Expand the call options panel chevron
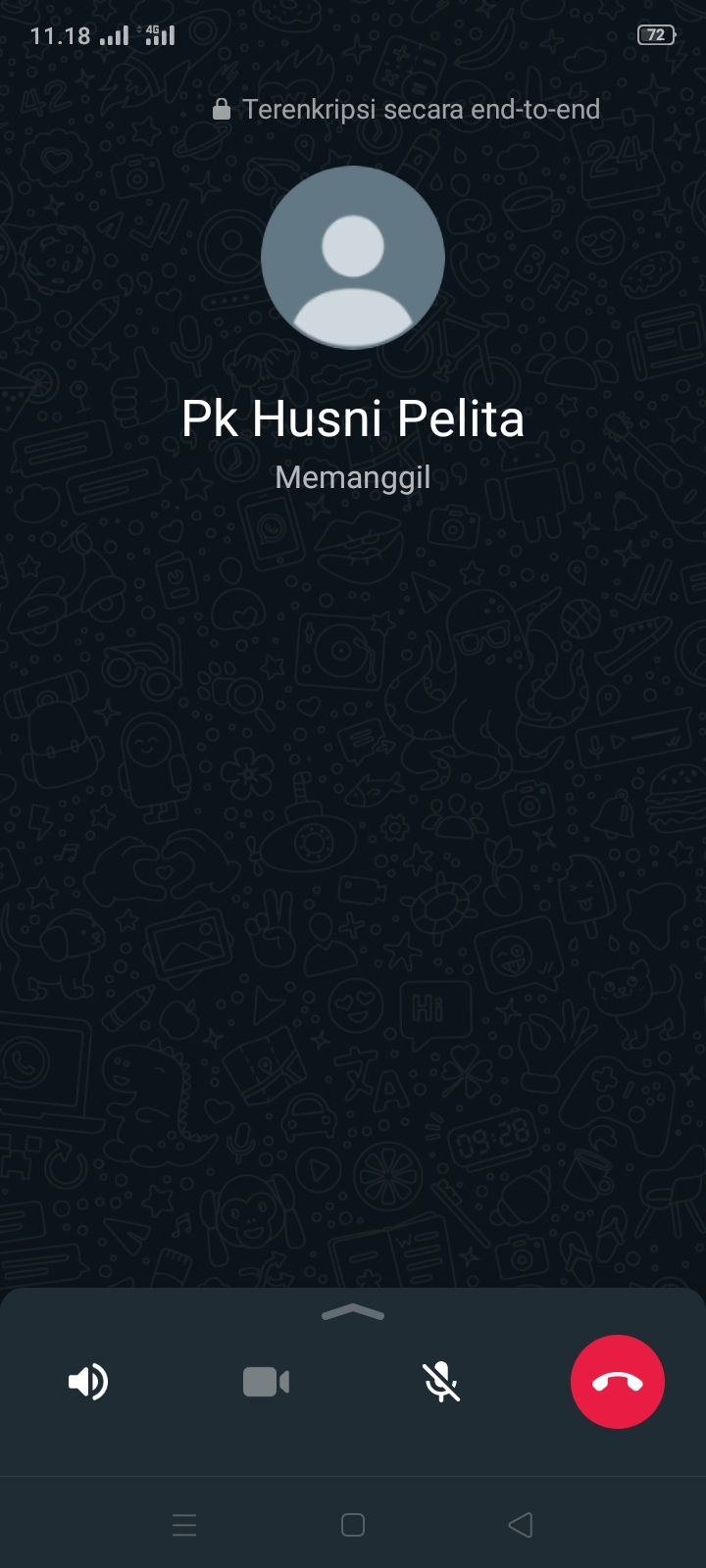The image size is (706, 1568). pos(353,1313)
